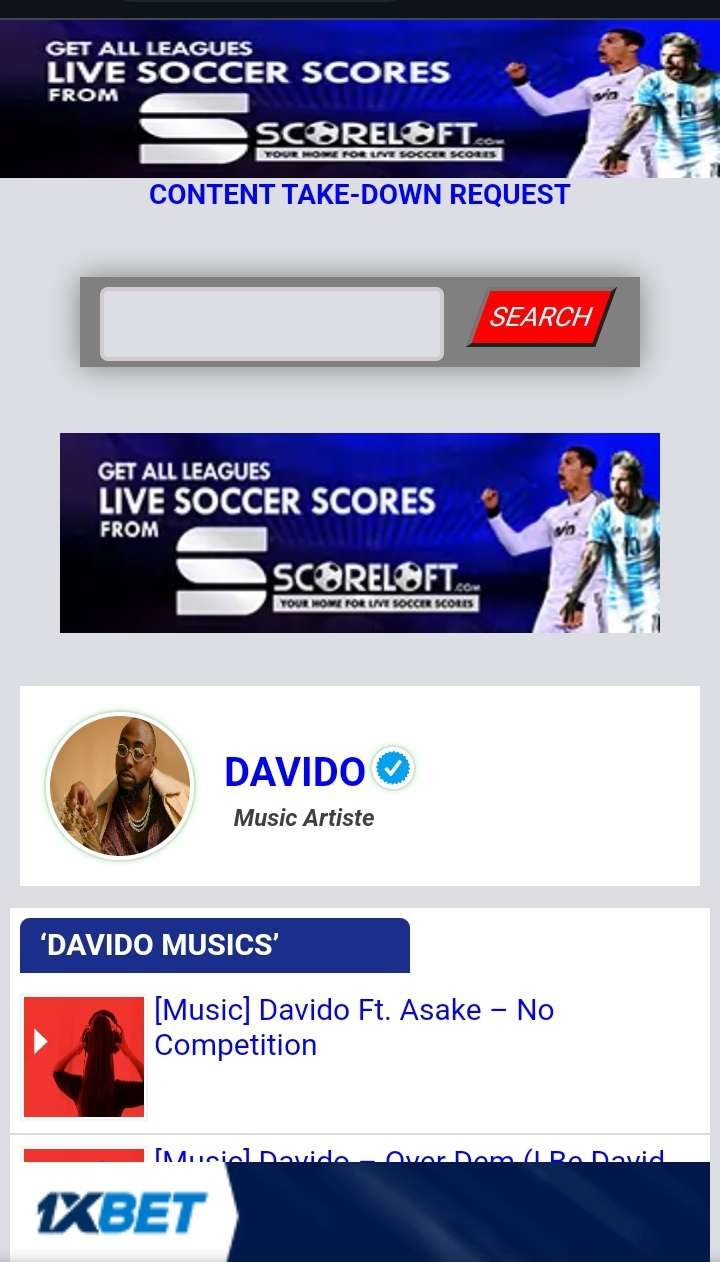Tap the No Competition song thumbnail
The width and height of the screenshot is (720, 1262).
coord(84,1056)
